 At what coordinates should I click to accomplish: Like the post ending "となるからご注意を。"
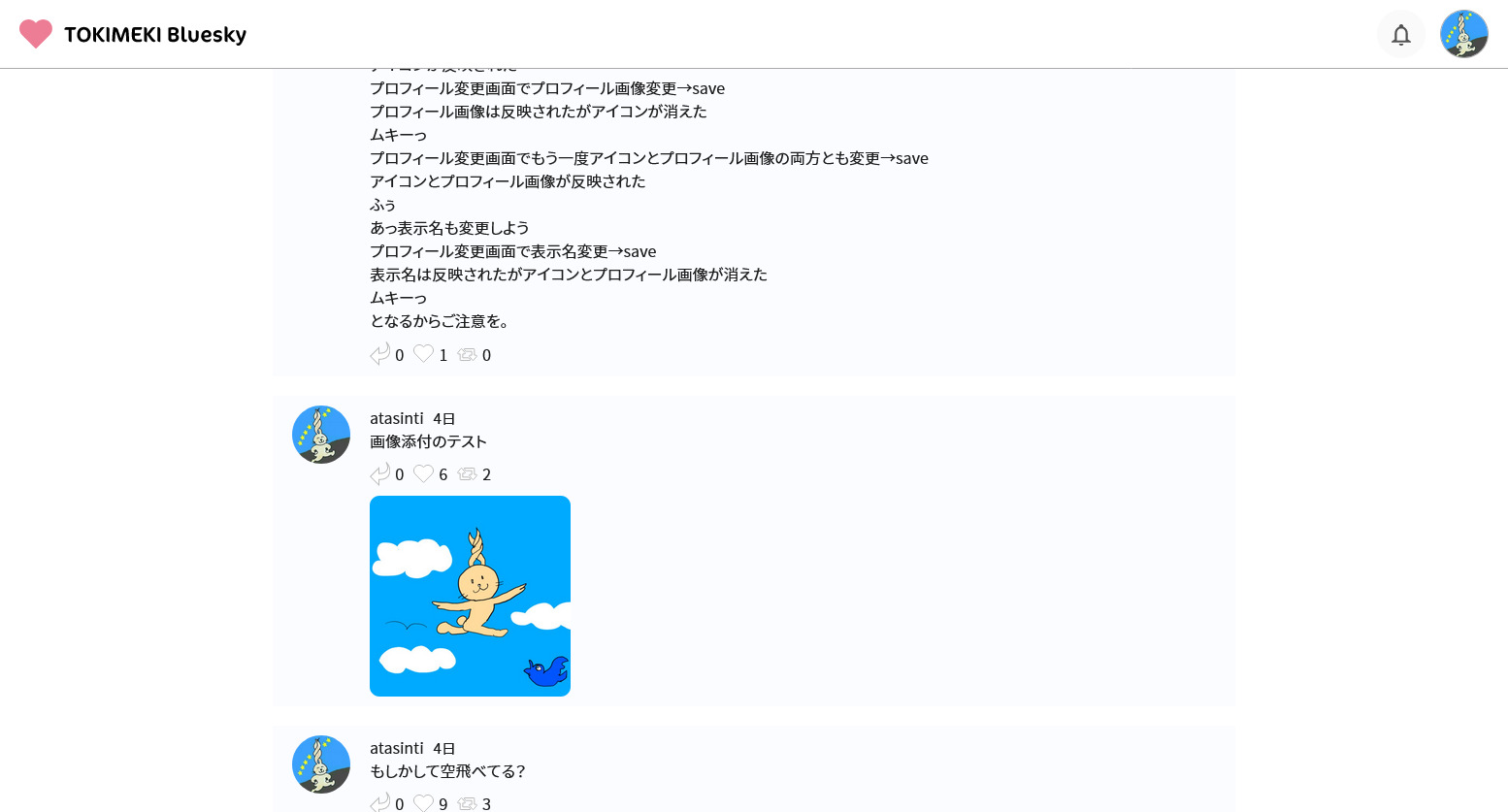[x=423, y=354]
